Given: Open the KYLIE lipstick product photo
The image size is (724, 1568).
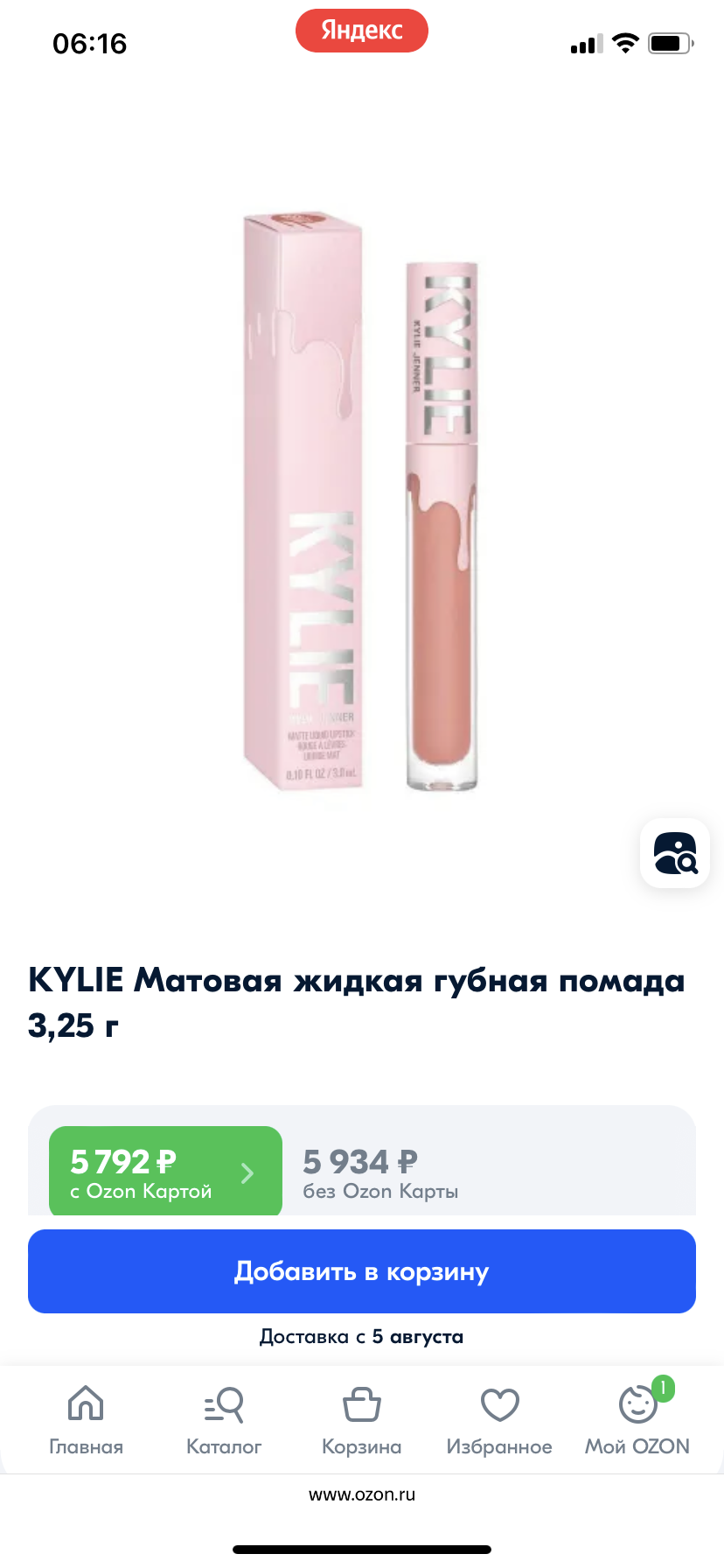Looking at the screenshot, I should [361, 503].
